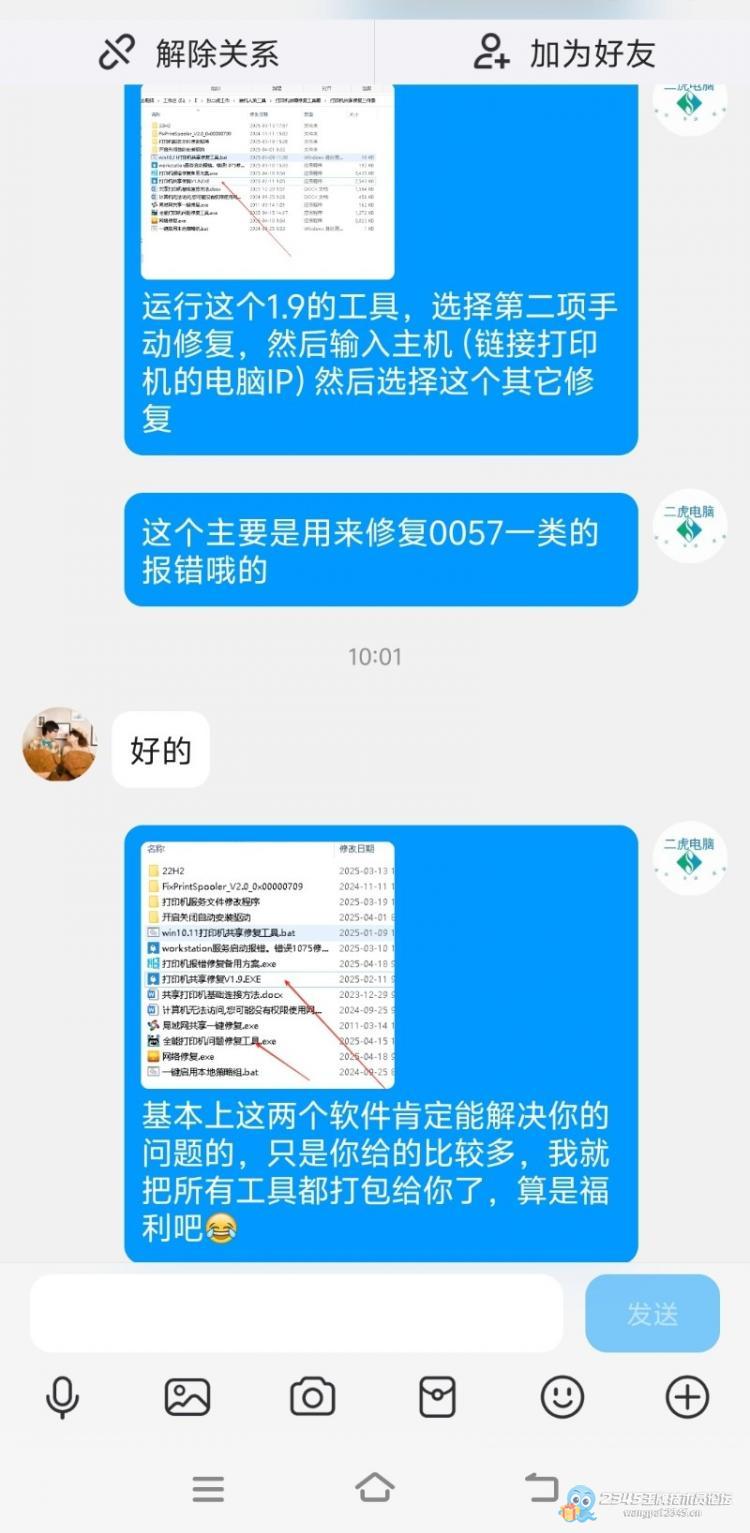Send the message with 发送
Image resolution: width=750 pixels, height=1533 pixels.
pos(652,1313)
